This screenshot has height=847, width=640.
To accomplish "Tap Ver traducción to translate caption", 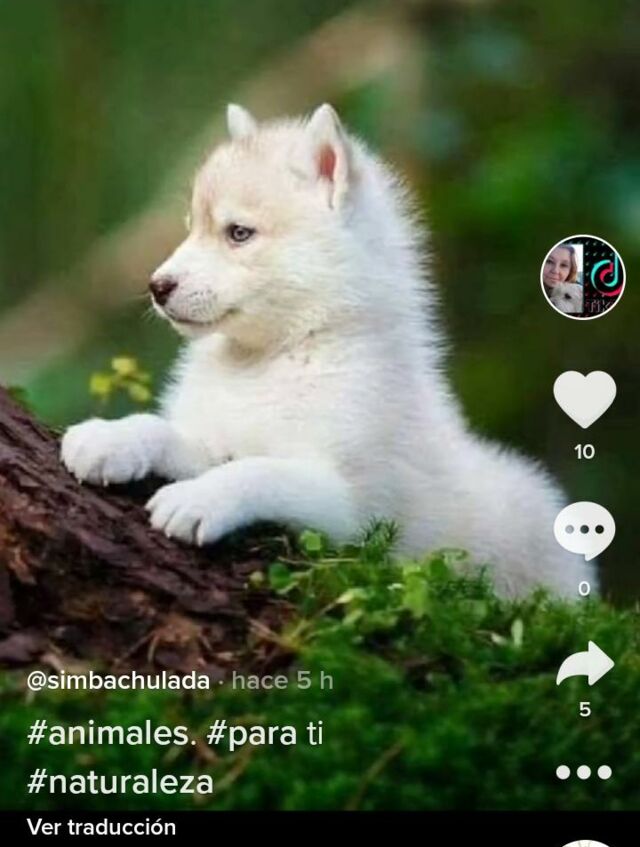I will coord(101,827).
